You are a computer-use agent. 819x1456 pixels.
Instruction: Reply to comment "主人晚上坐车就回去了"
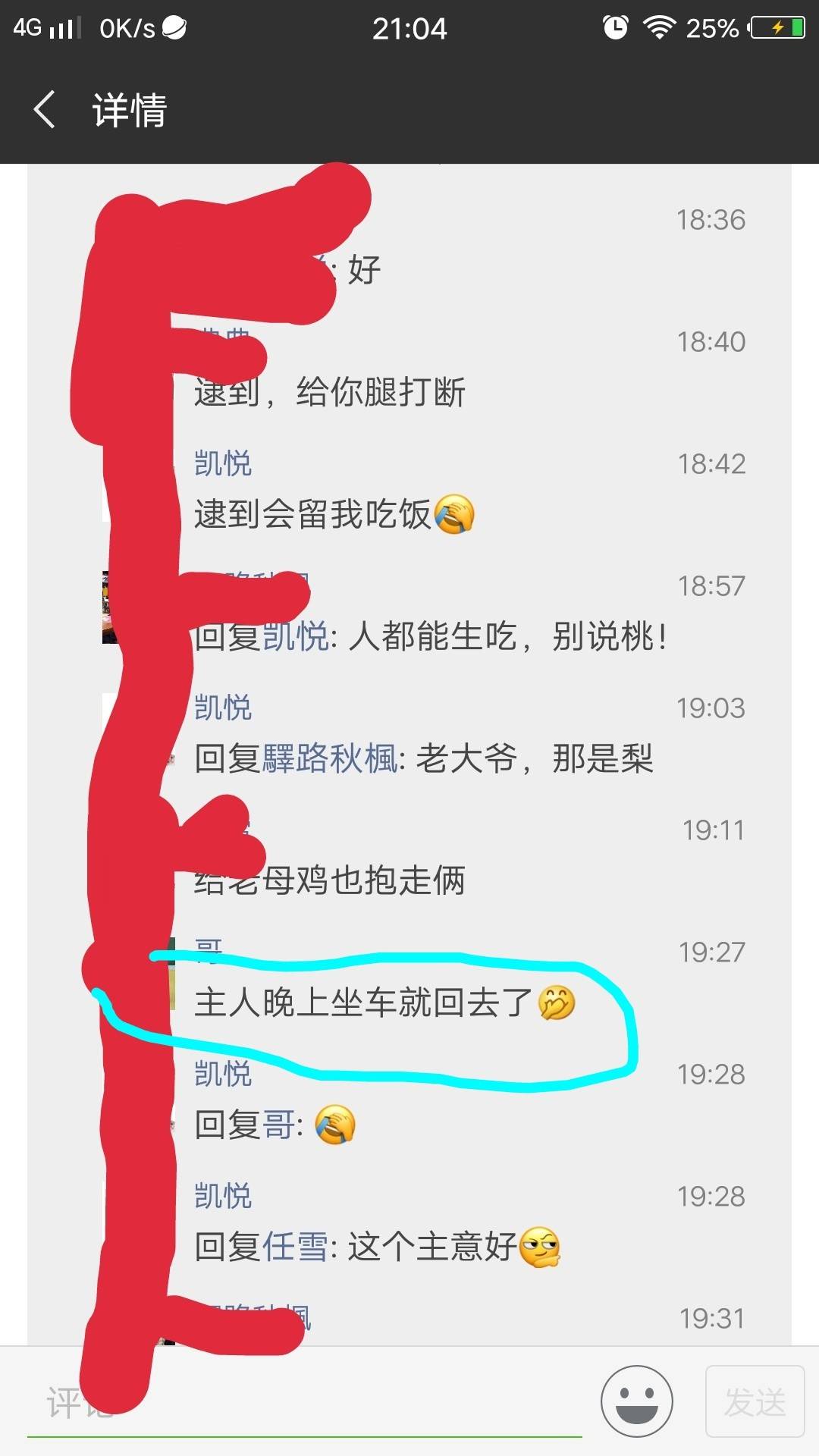[364, 1003]
